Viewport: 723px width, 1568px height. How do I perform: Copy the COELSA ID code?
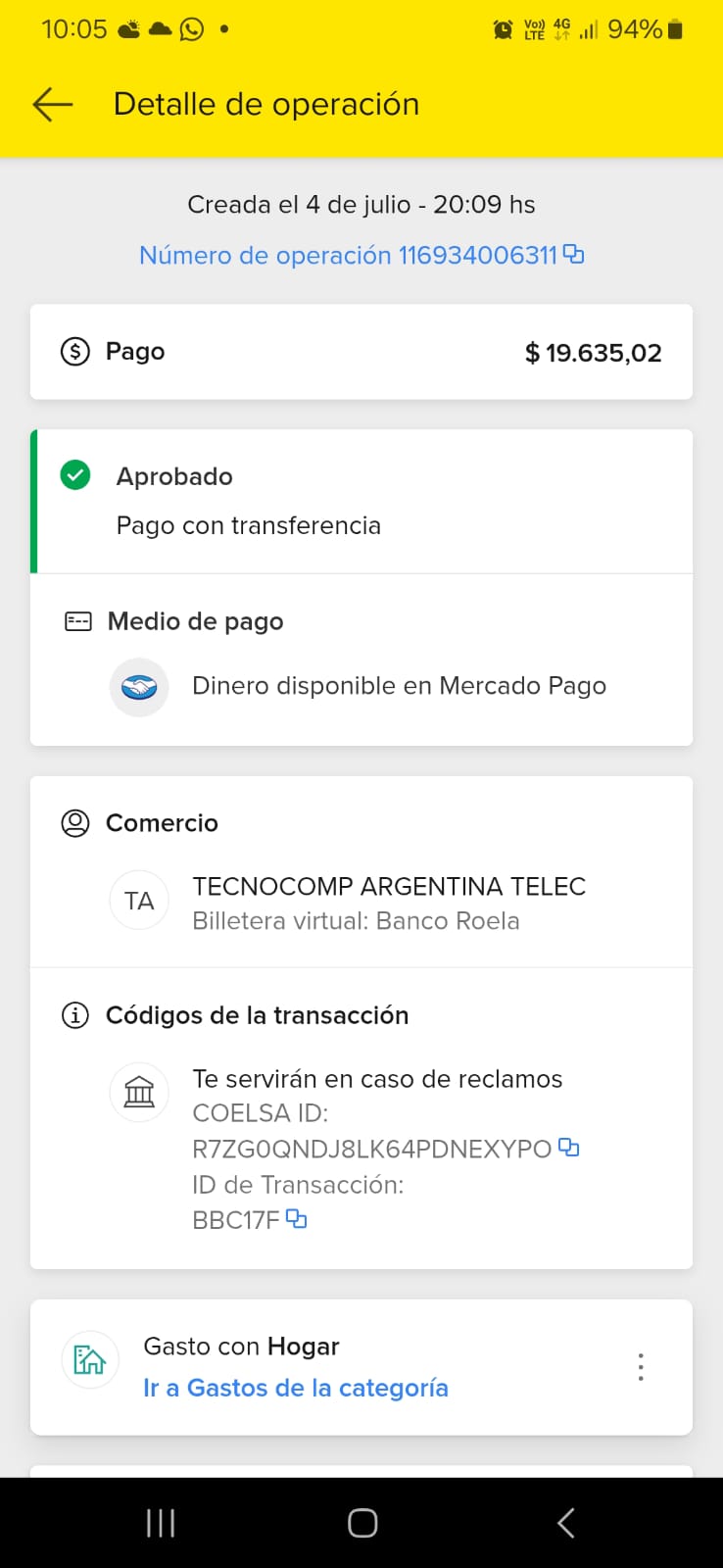568,1148
